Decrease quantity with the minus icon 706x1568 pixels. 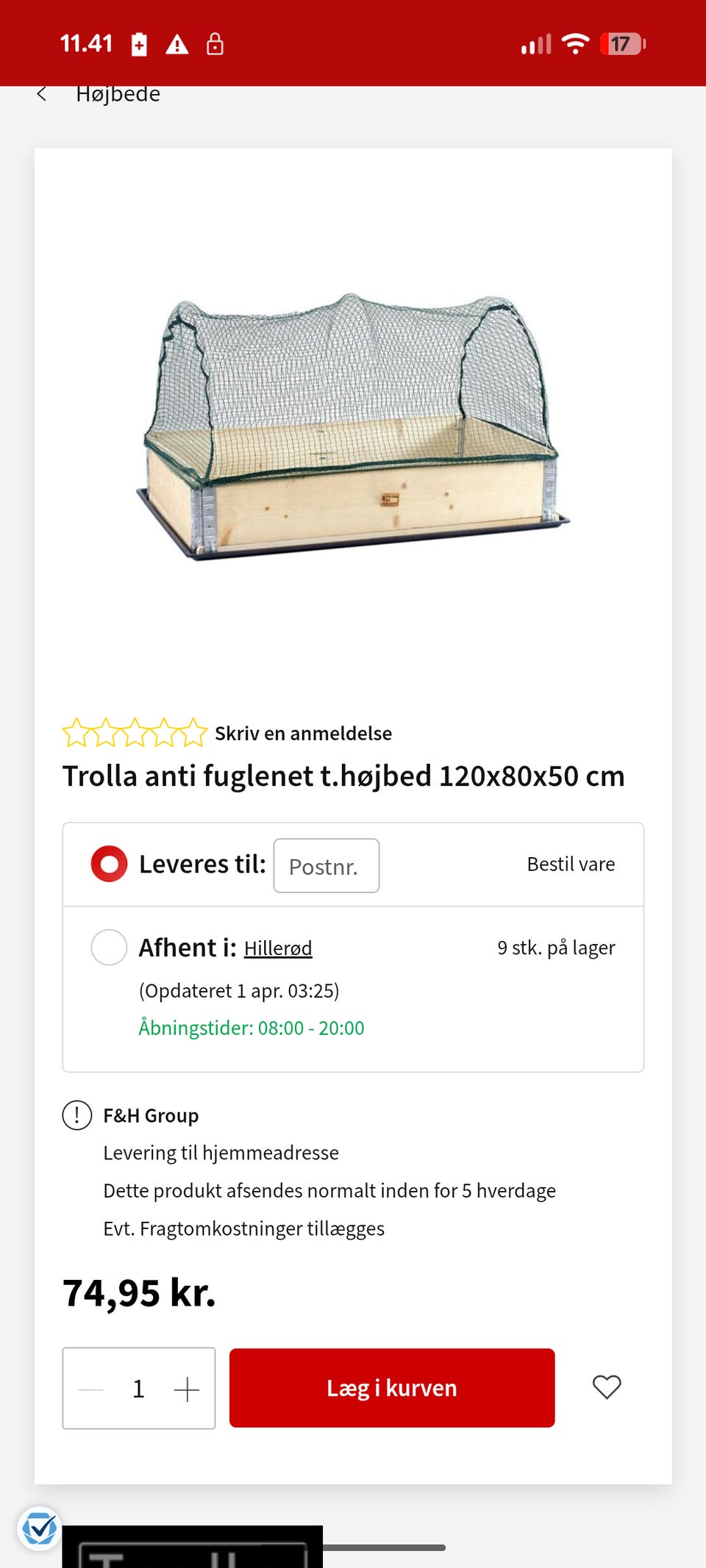click(x=90, y=1388)
